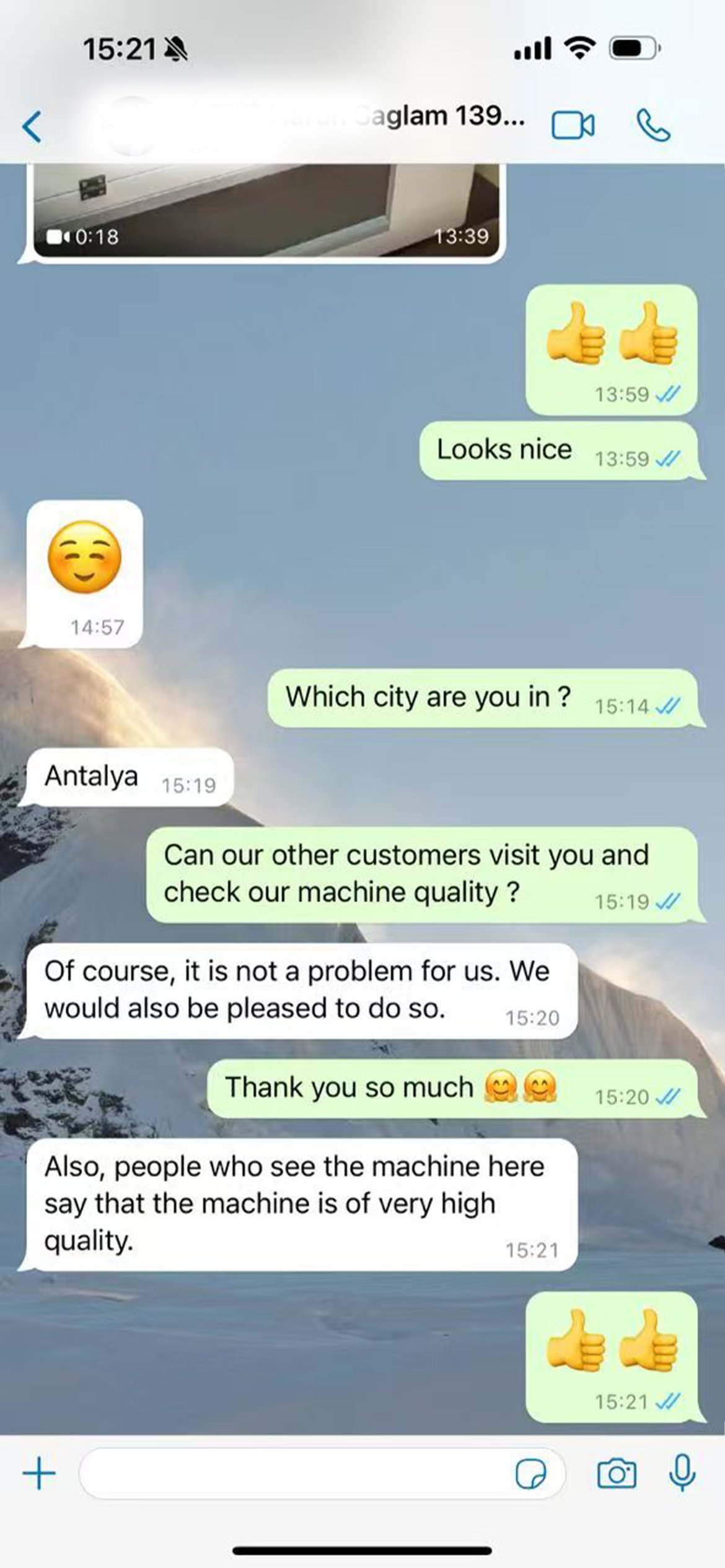Start a voice call with this contact

pyautogui.click(x=653, y=126)
